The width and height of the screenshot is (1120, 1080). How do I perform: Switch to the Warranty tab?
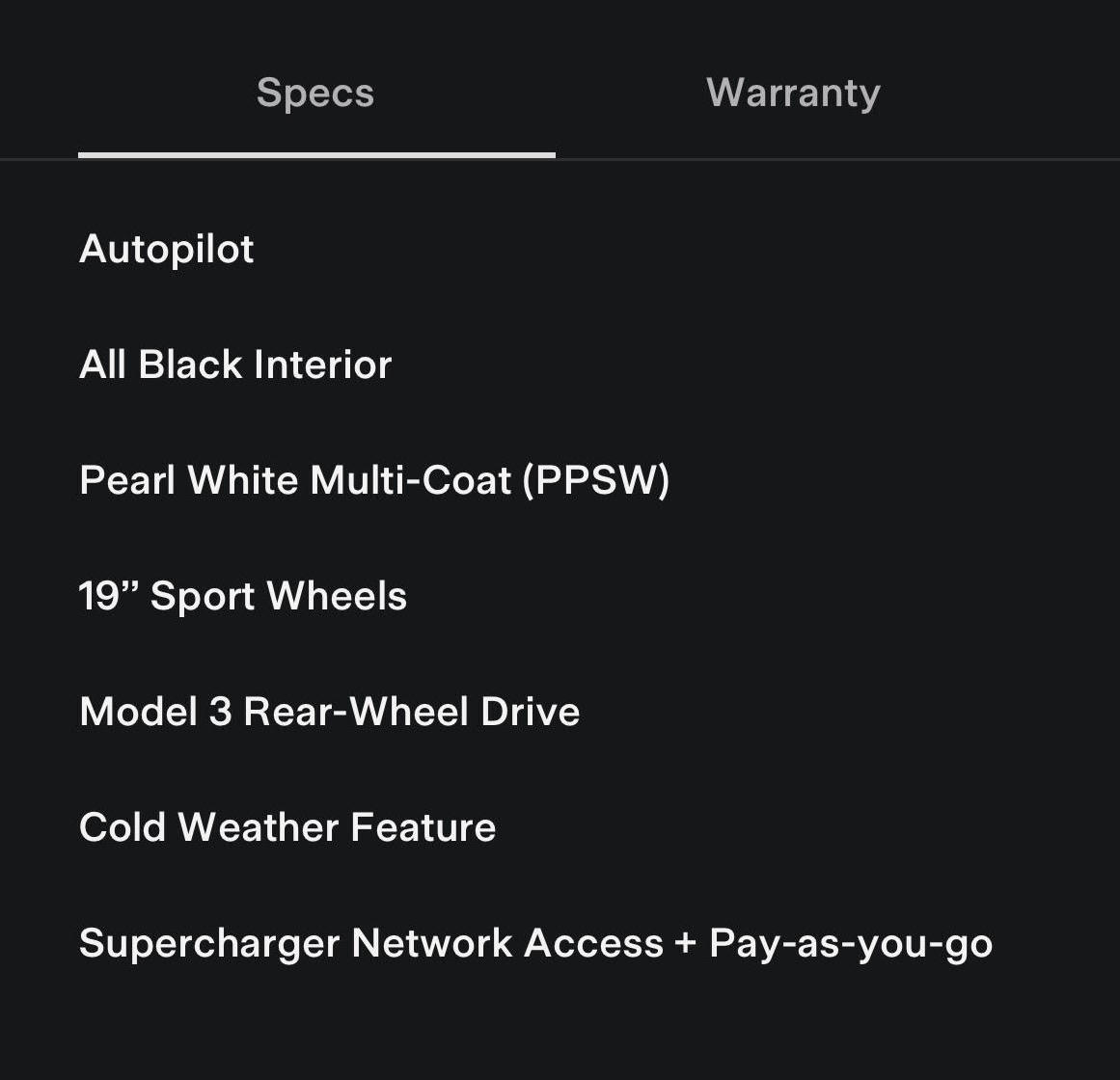pos(793,94)
